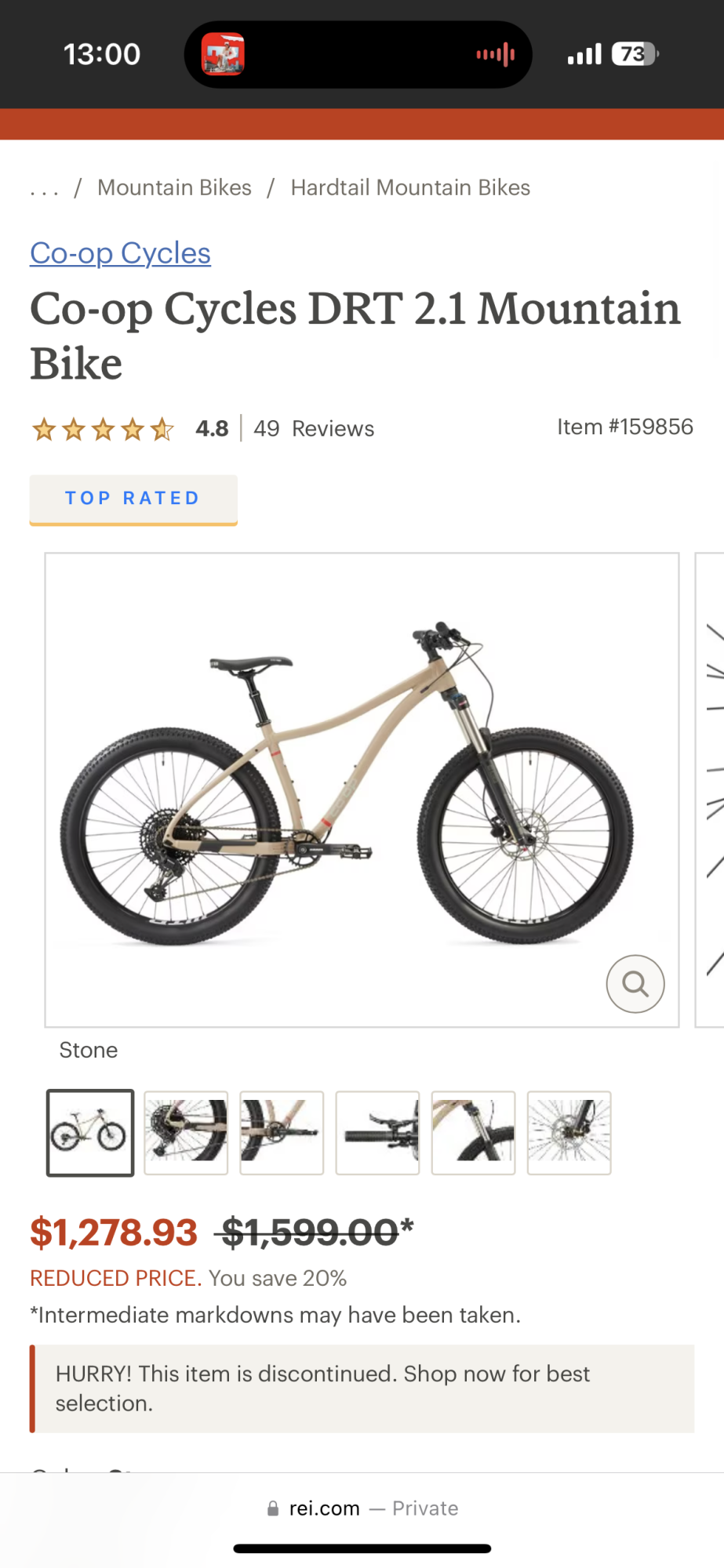724x1568 pixels.
Task: Open the media app icon in the Dynamic Island
Action: [223, 53]
